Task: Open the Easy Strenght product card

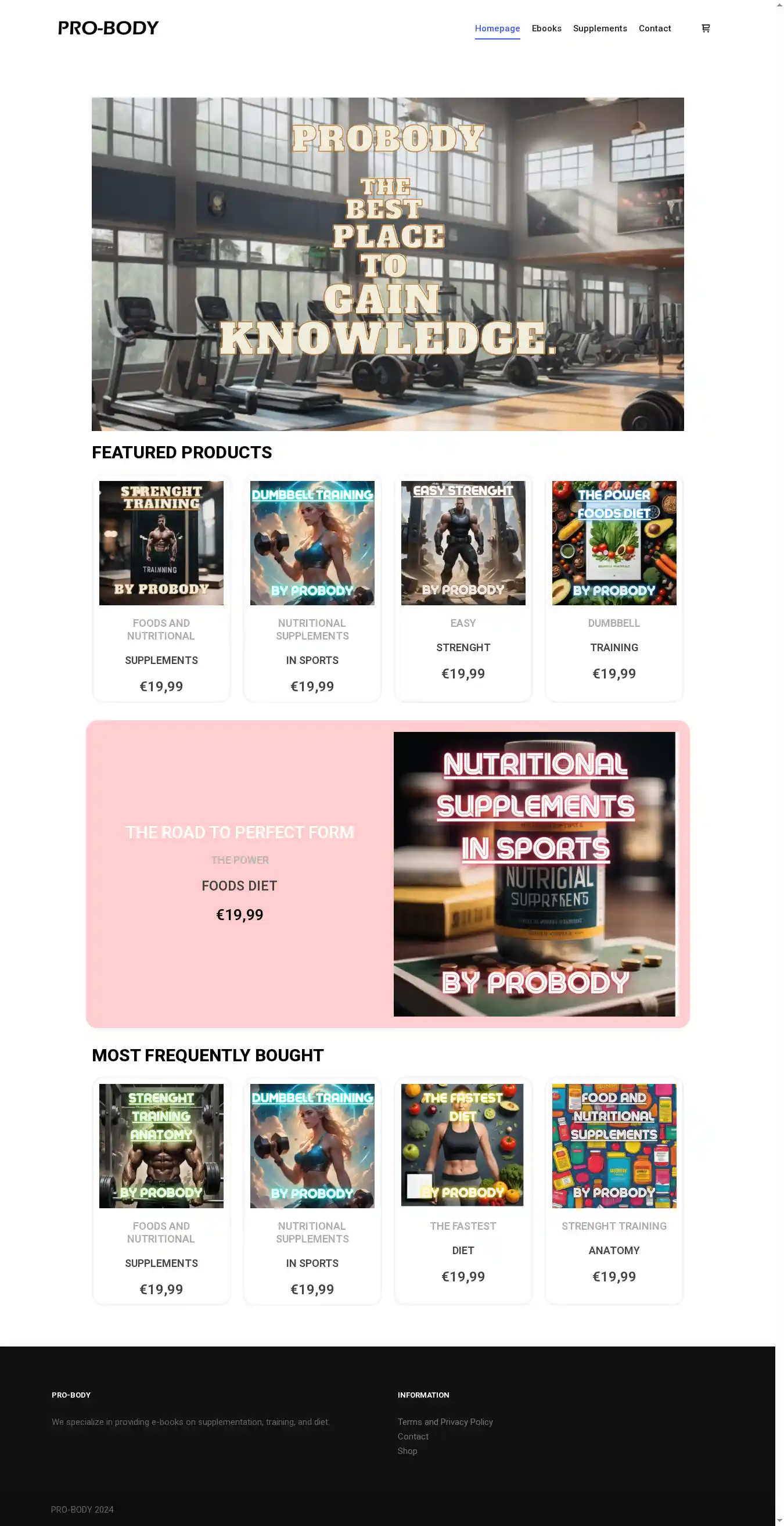Action: [x=462, y=587]
